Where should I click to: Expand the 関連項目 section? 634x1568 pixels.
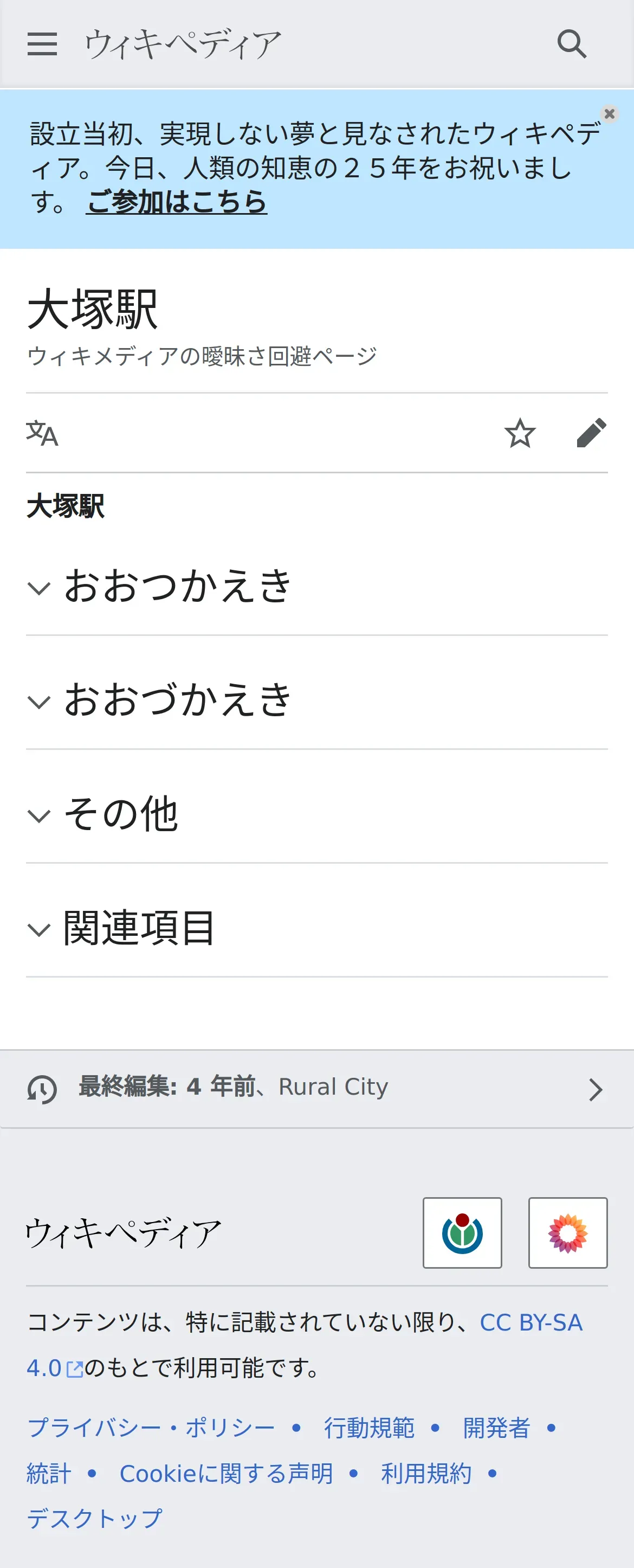tap(316, 928)
